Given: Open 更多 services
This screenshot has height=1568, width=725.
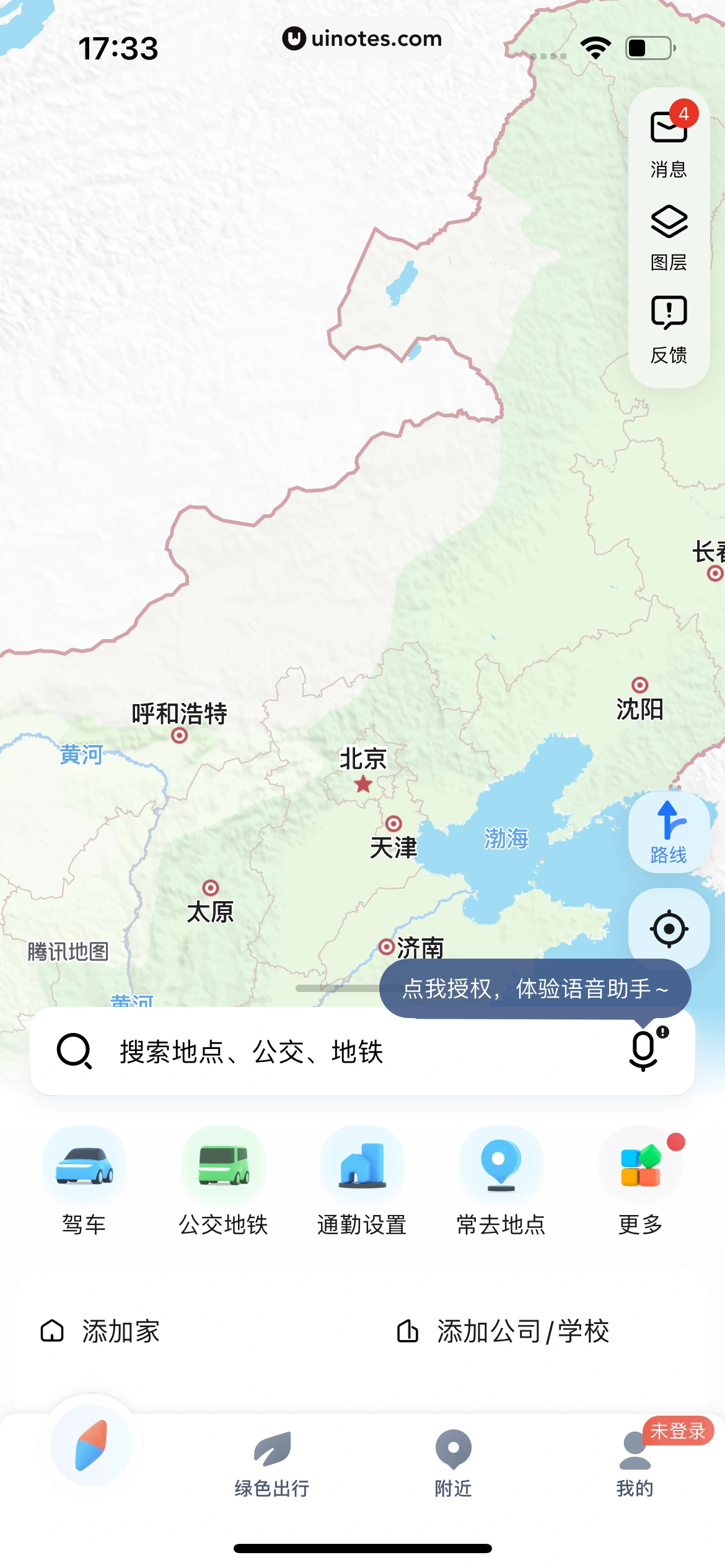Looking at the screenshot, I should (x=640, y=1181).
